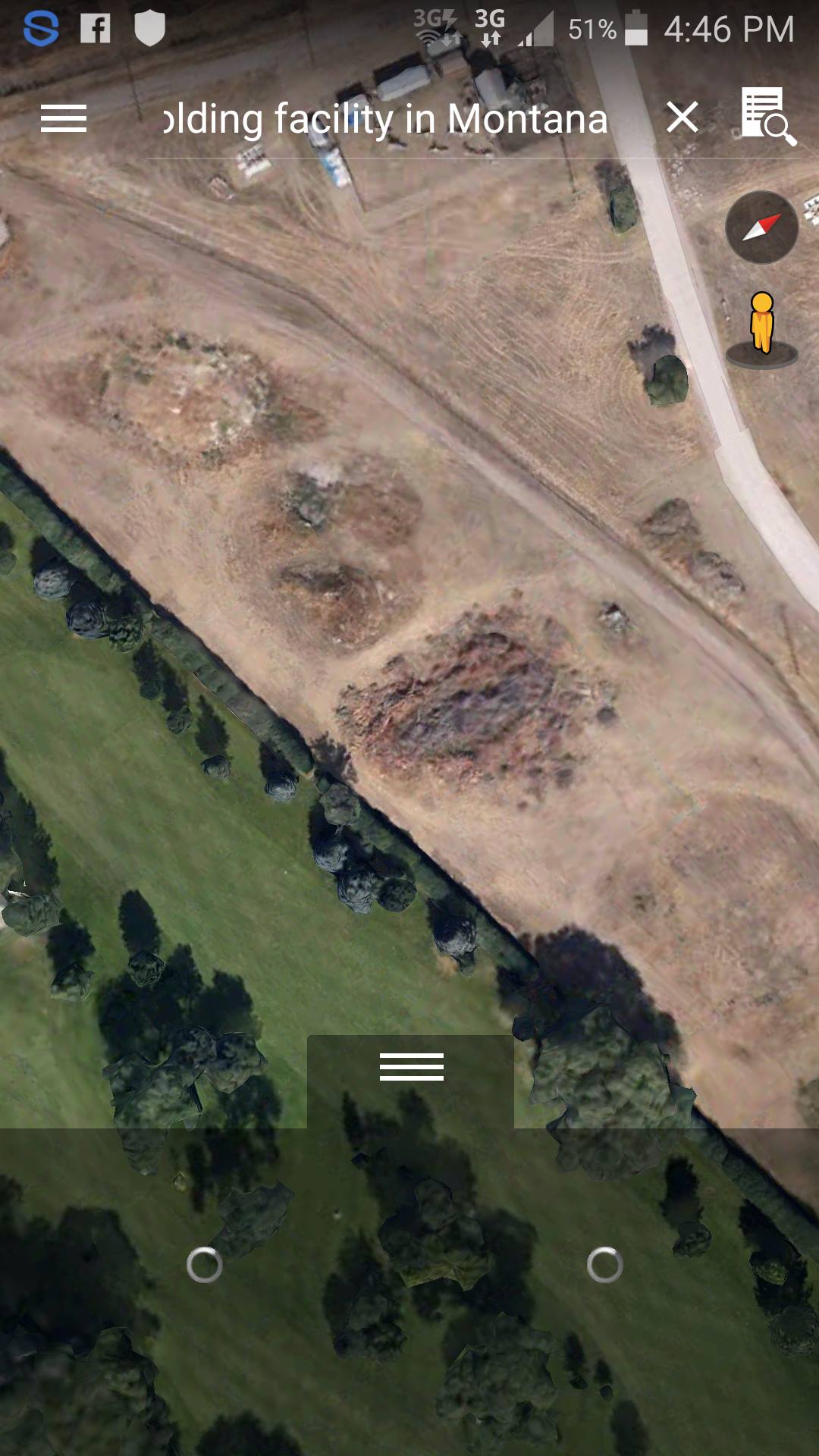Clear the search text
Image resolution: width=819 pixels, height=1456 pixels.
682,118
